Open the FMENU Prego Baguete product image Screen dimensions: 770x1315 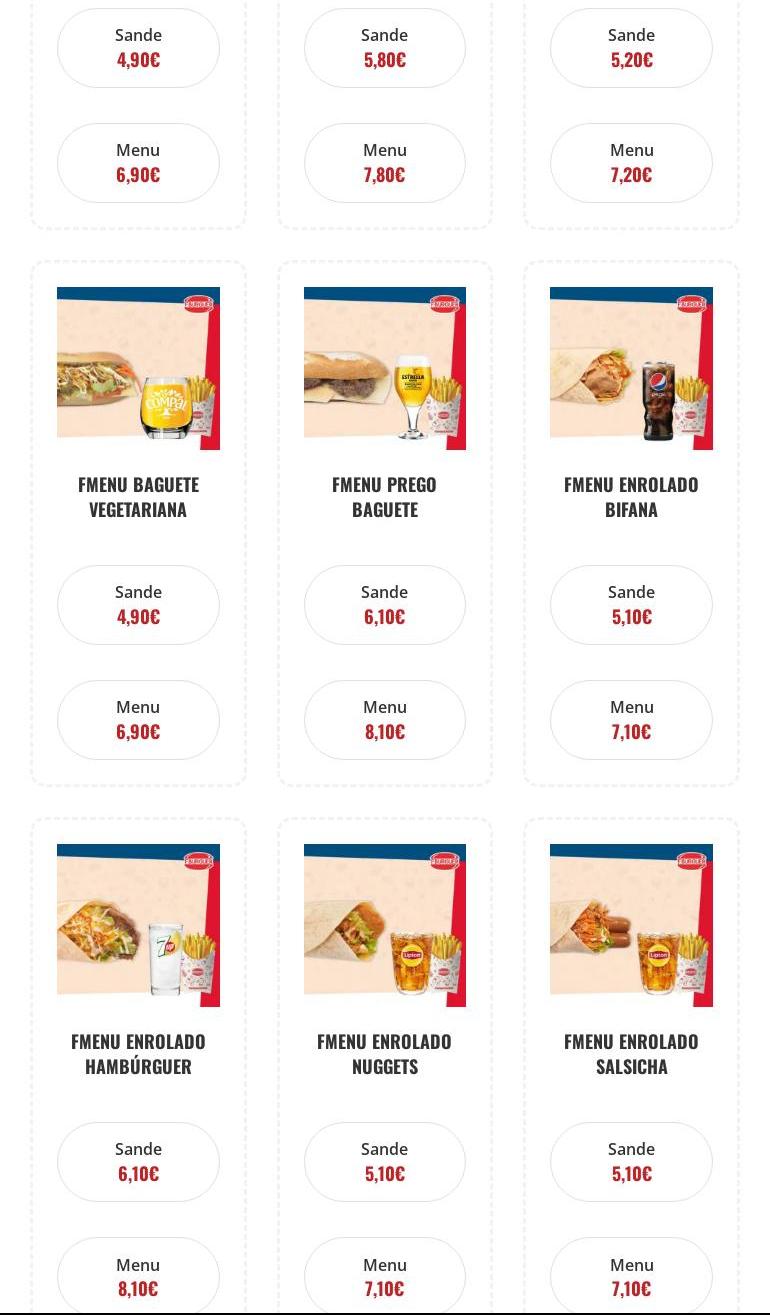click(385, 368)
